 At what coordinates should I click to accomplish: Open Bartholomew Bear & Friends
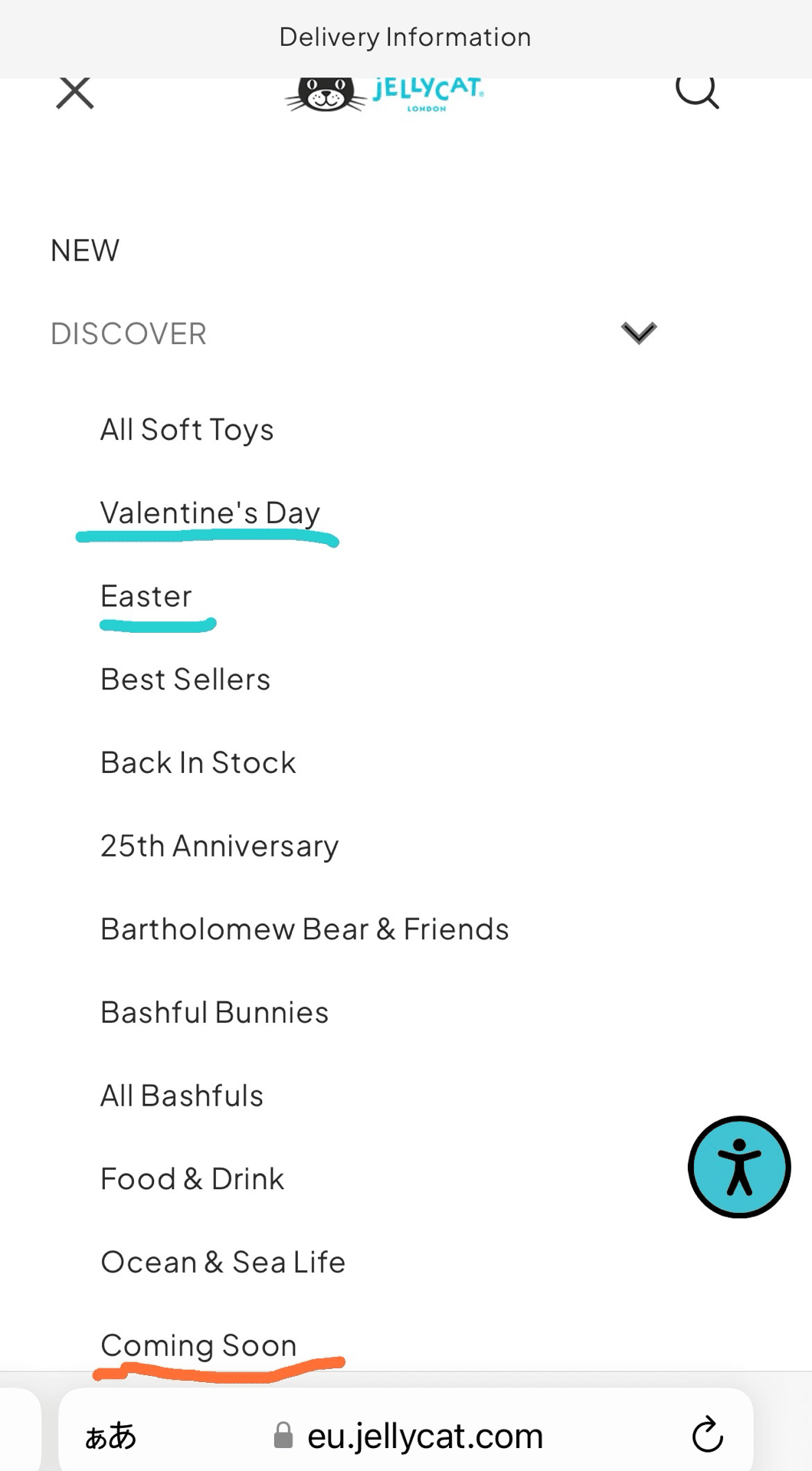(x=305, y=929)
